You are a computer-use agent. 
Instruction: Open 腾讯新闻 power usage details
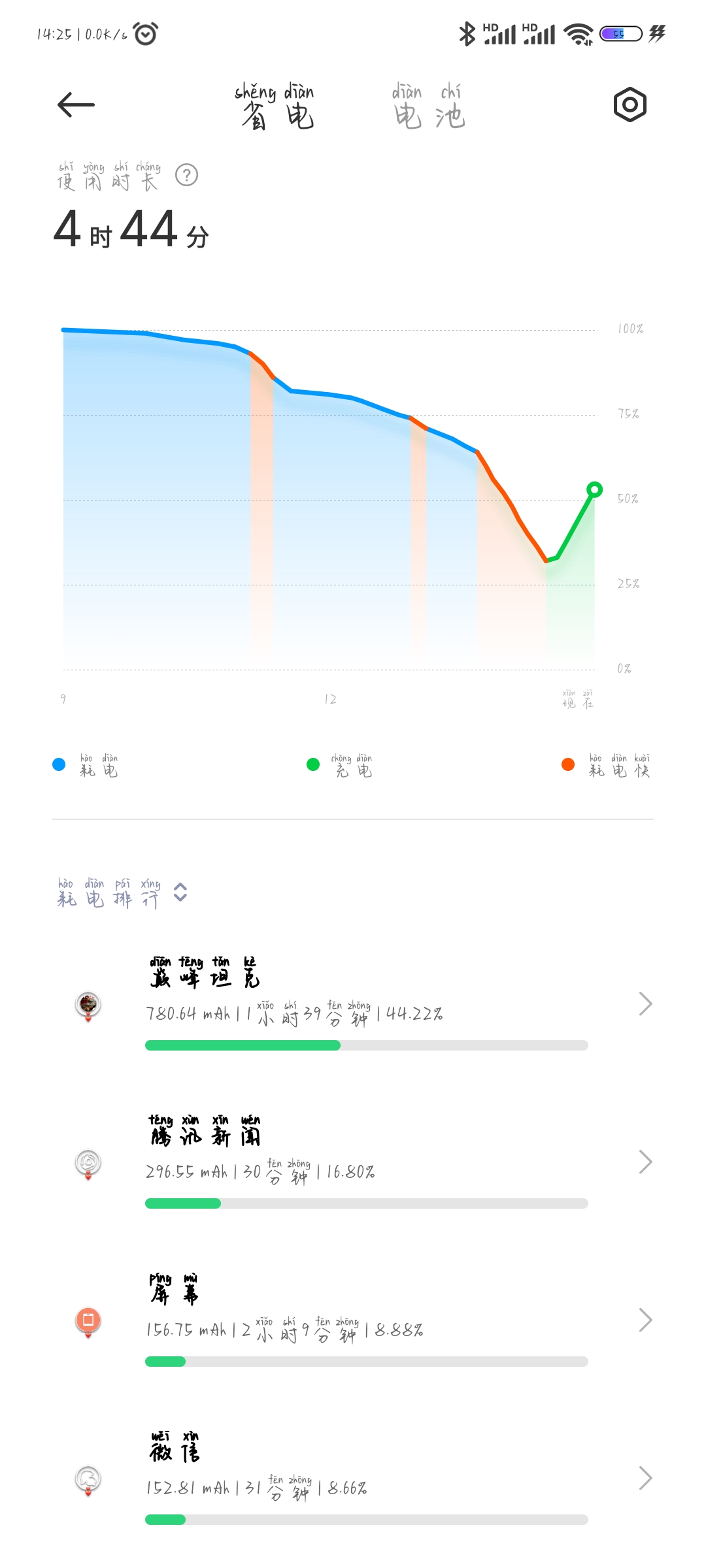(x=353, y=1162)
